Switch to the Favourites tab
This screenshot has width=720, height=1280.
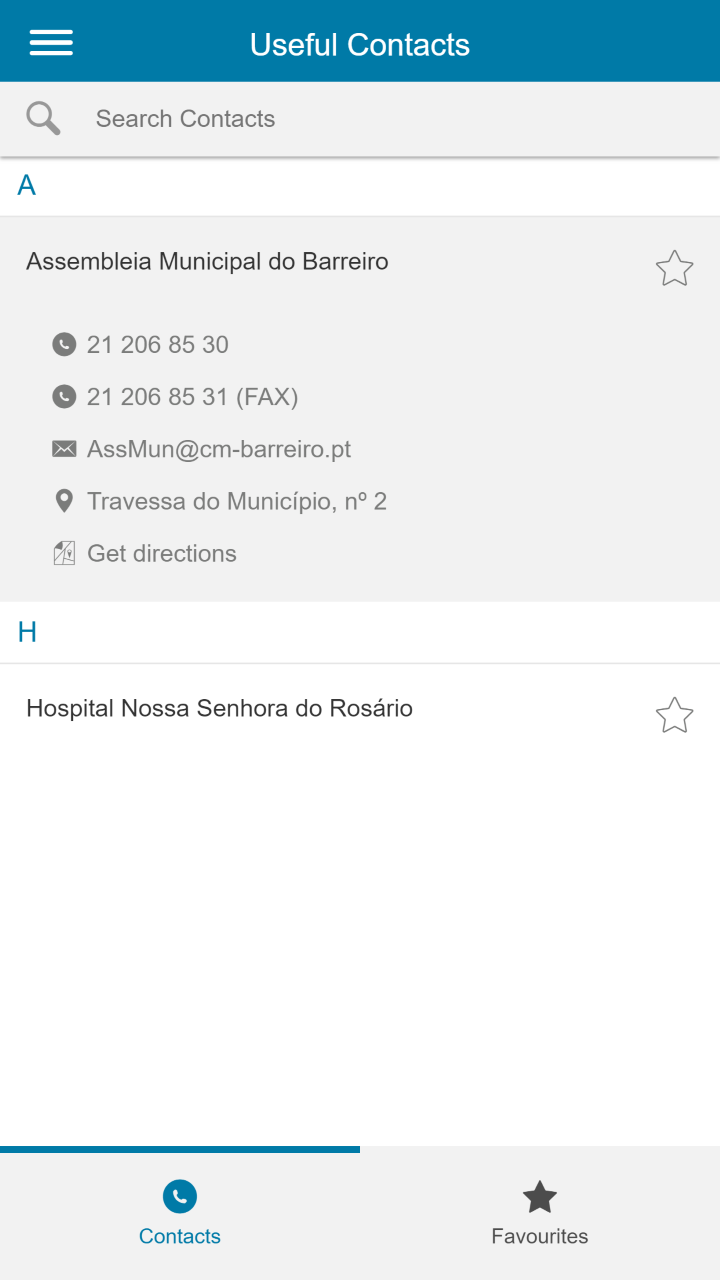click(x=540, y=1213)
